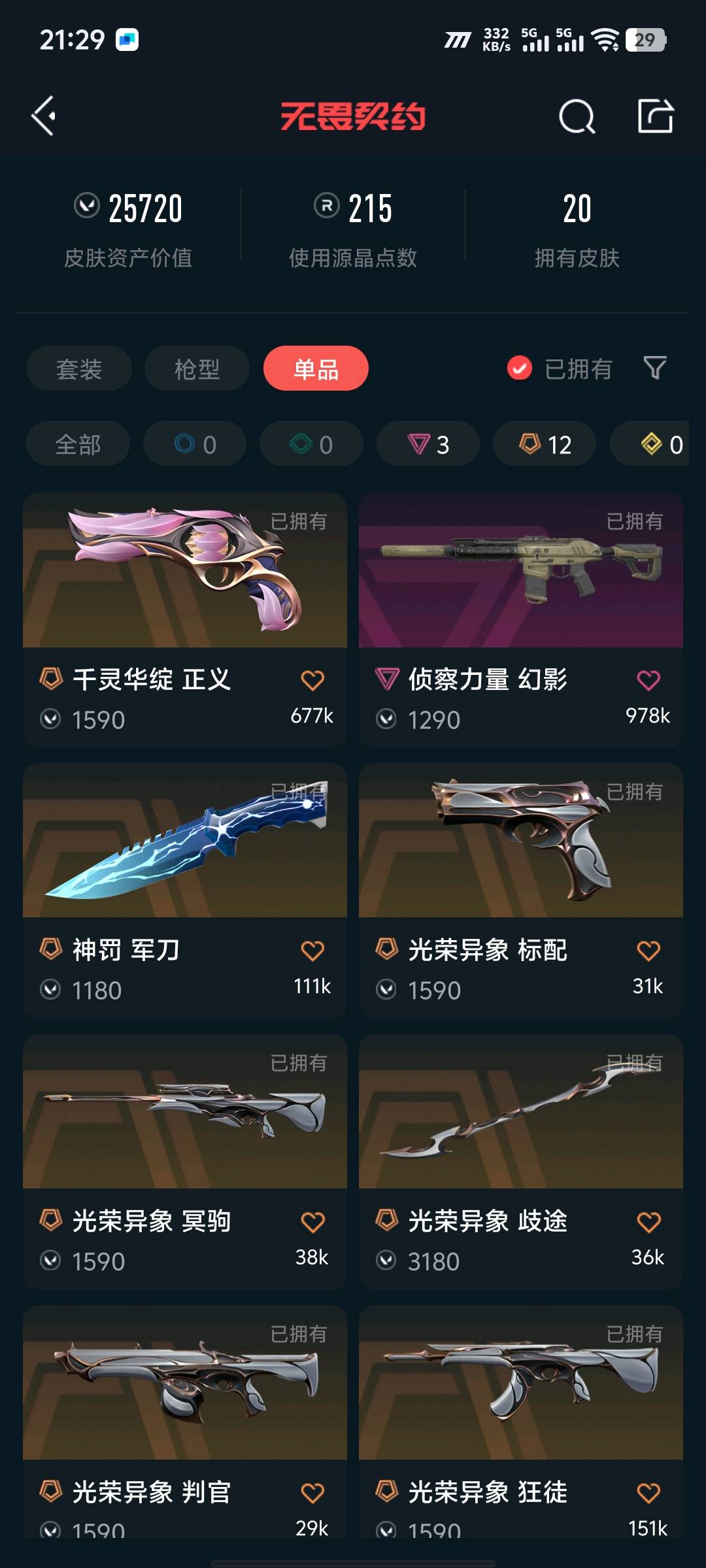The height and width of the screenshot is (1568, 706).
Task: Like the 光荣异象 狂徒 skin
Action: pyautogui.click(x=648, y=1493)
